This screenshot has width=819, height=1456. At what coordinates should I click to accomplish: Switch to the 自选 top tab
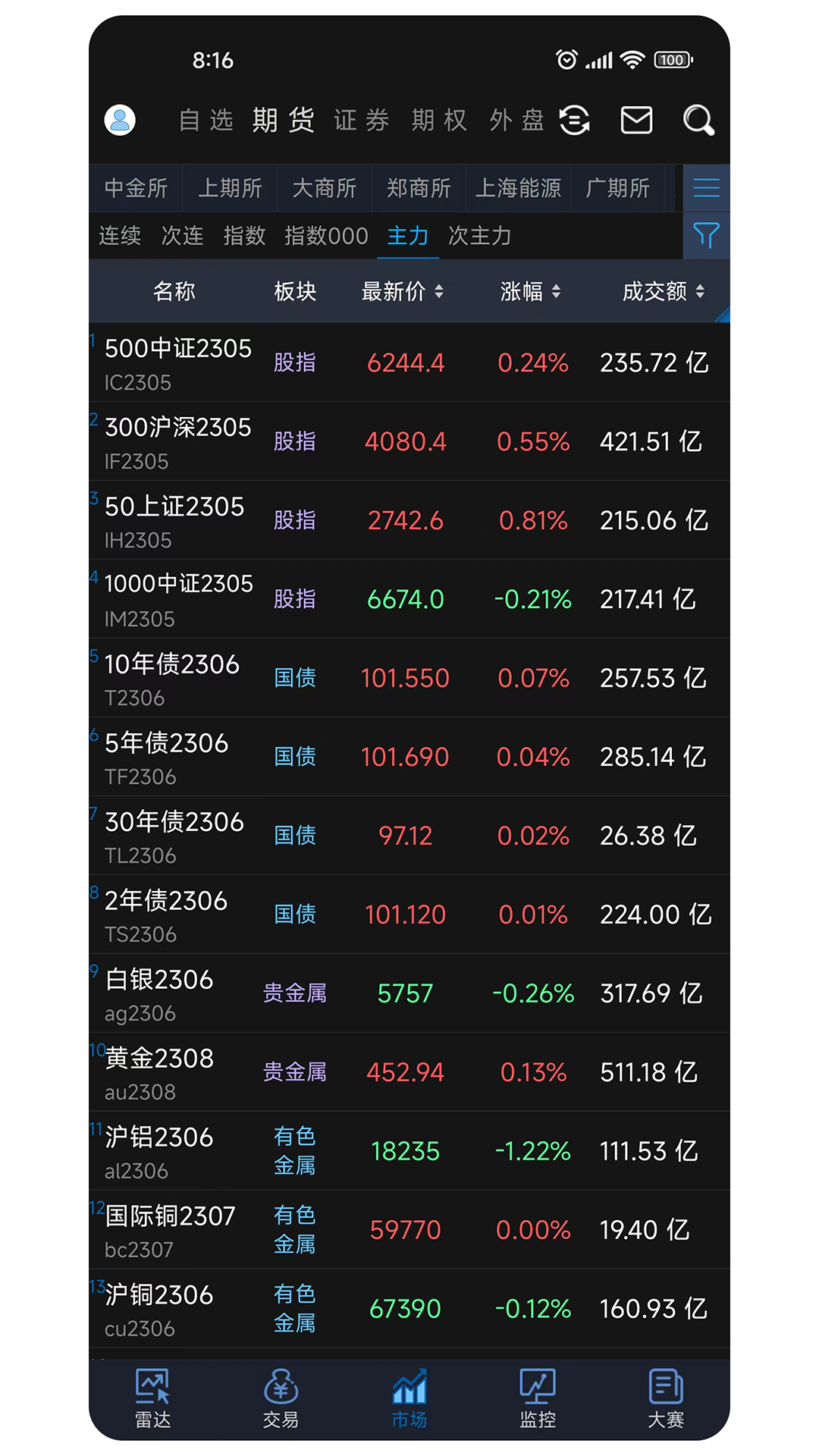[x=206, y=120]
